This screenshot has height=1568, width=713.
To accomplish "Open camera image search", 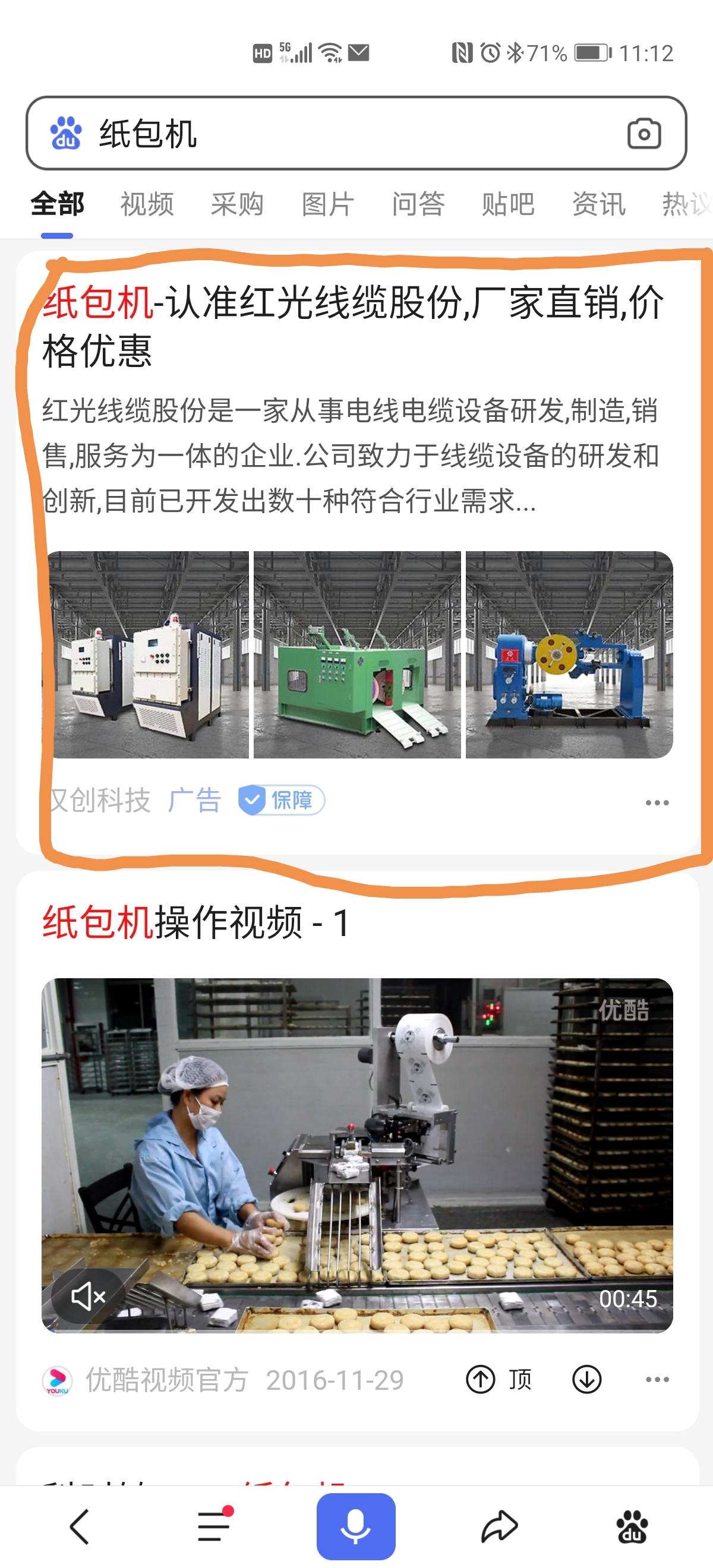I will [x=643, y=133].
